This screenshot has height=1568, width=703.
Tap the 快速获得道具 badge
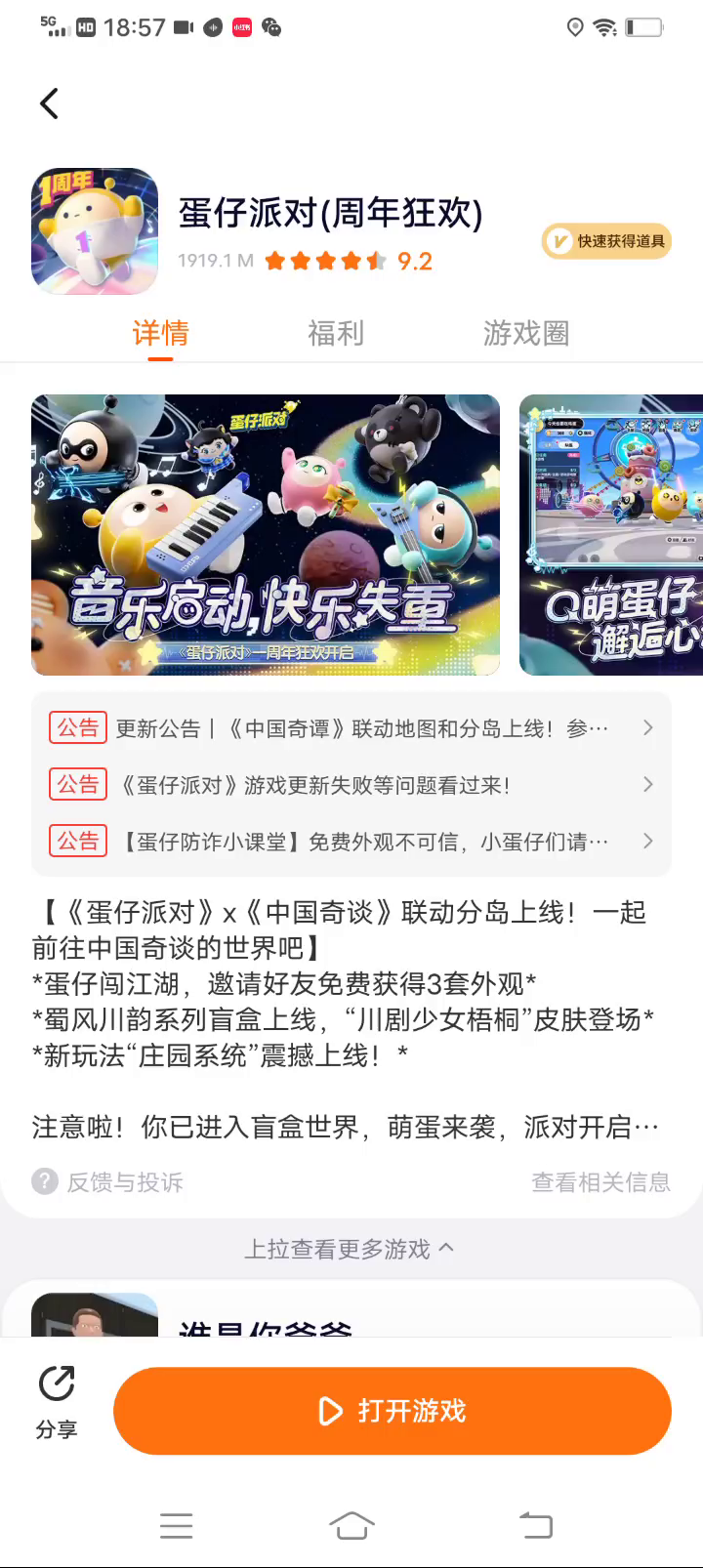click(x=606, y=241)
